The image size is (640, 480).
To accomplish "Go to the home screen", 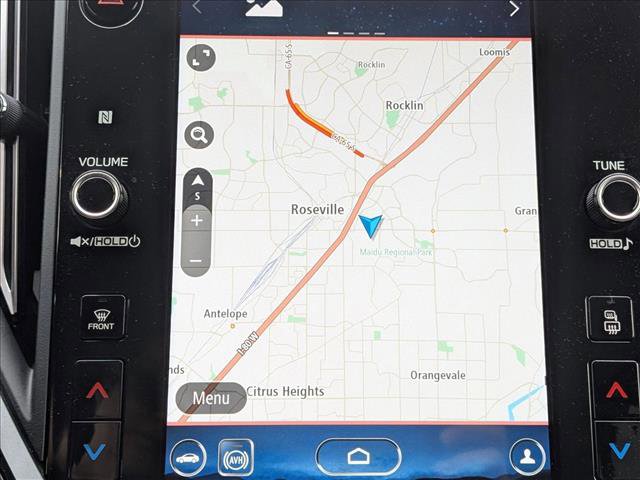I will 358,457.
